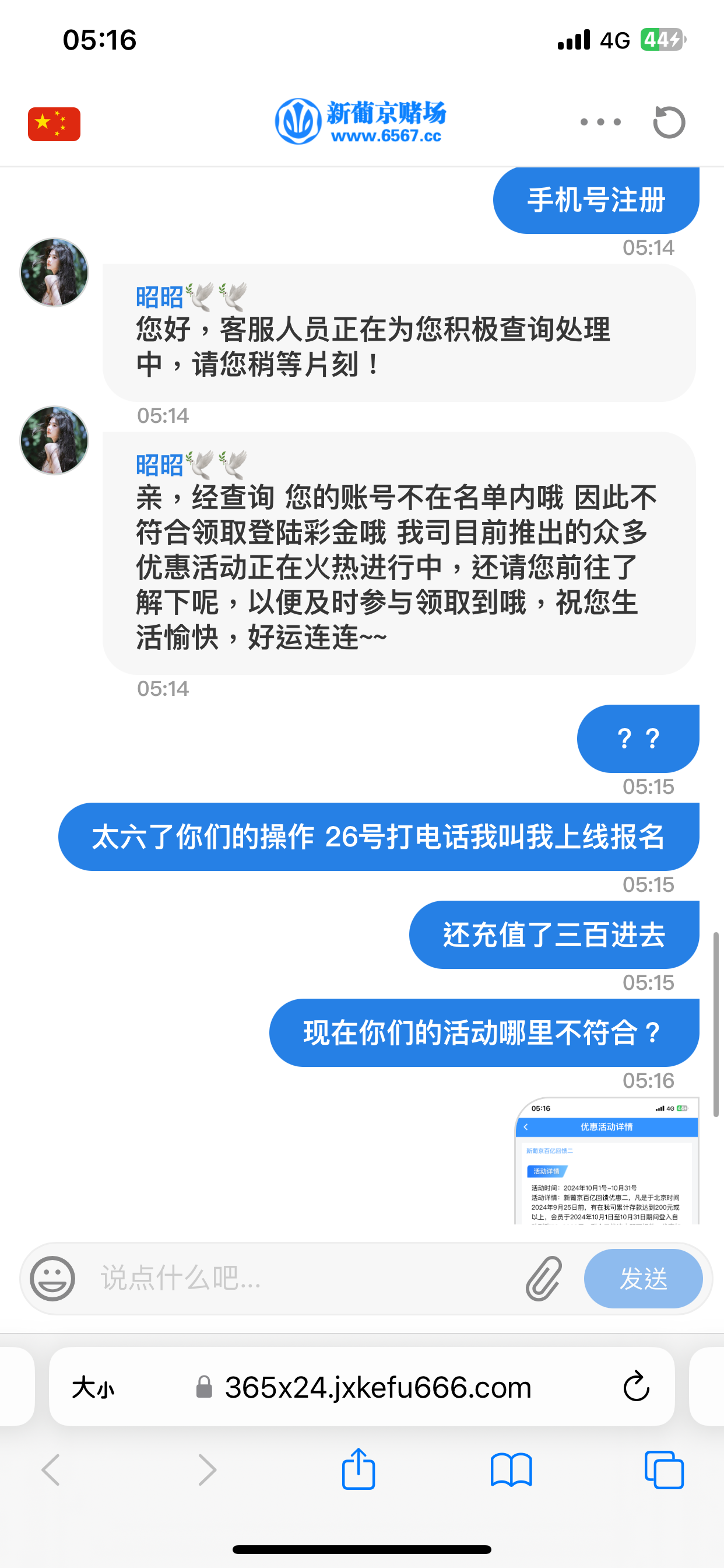This screenshot has width=724, height=1568.
Task: Go back to the previous page in Safari
Action: [x=51, y=1469]
